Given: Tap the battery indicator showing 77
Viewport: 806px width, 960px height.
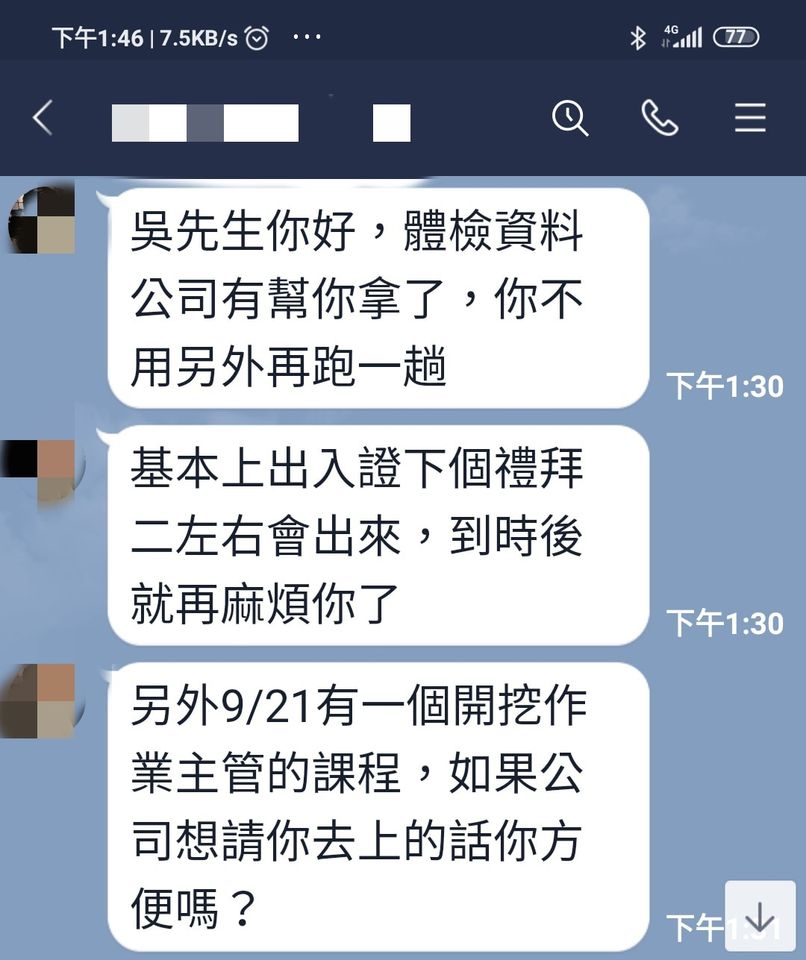Looking at the screenshot, I should point(737,36).
